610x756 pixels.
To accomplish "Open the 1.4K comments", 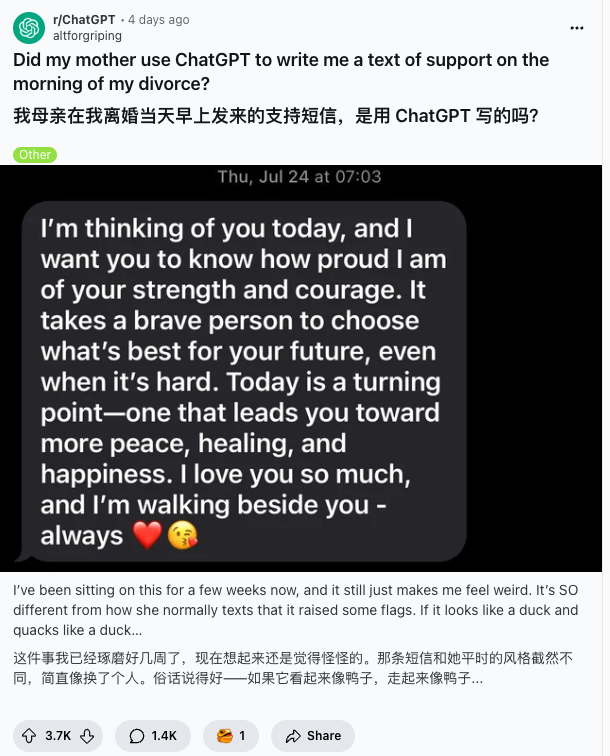I will [152, 735].
